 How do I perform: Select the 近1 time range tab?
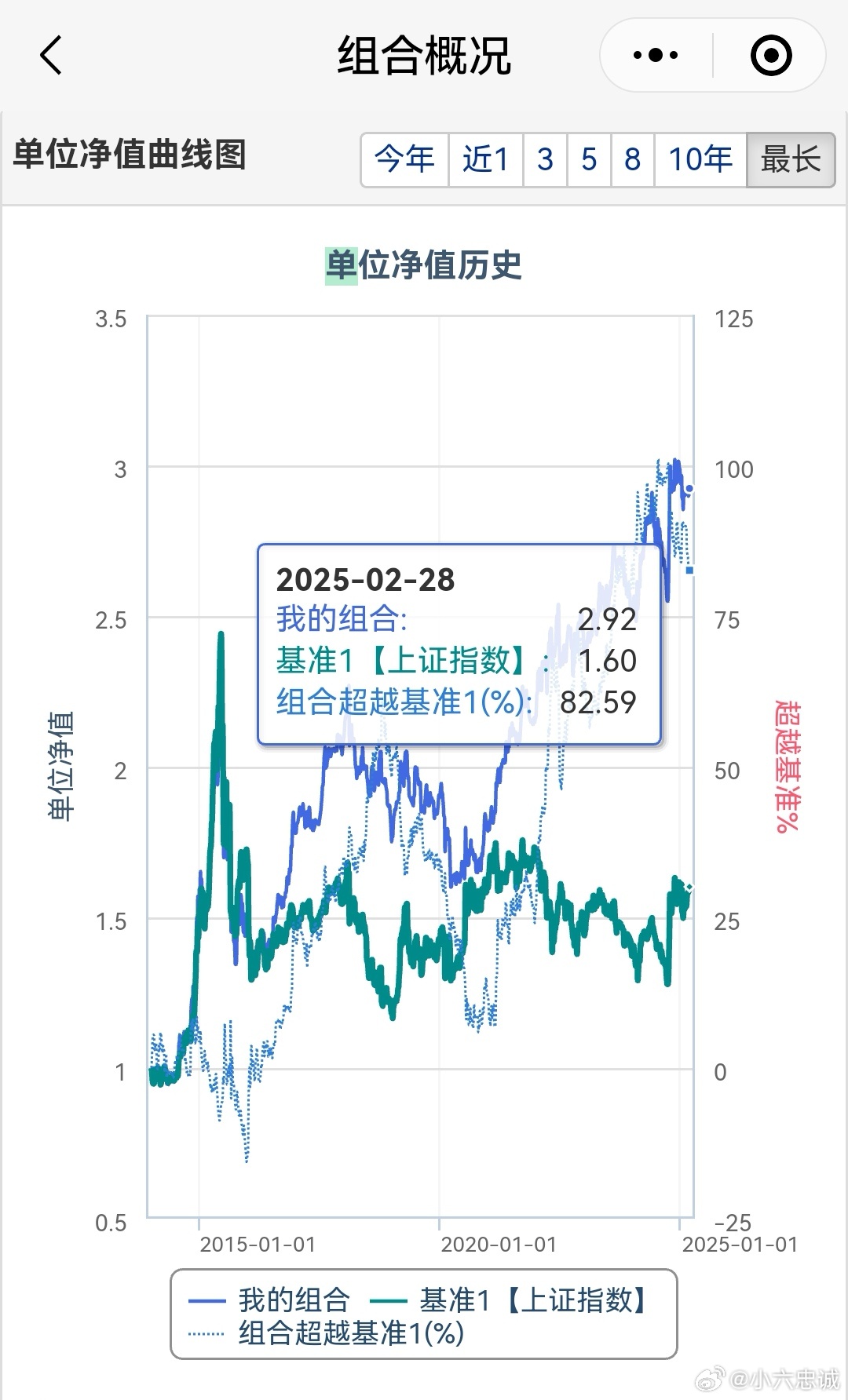[484, 158]
